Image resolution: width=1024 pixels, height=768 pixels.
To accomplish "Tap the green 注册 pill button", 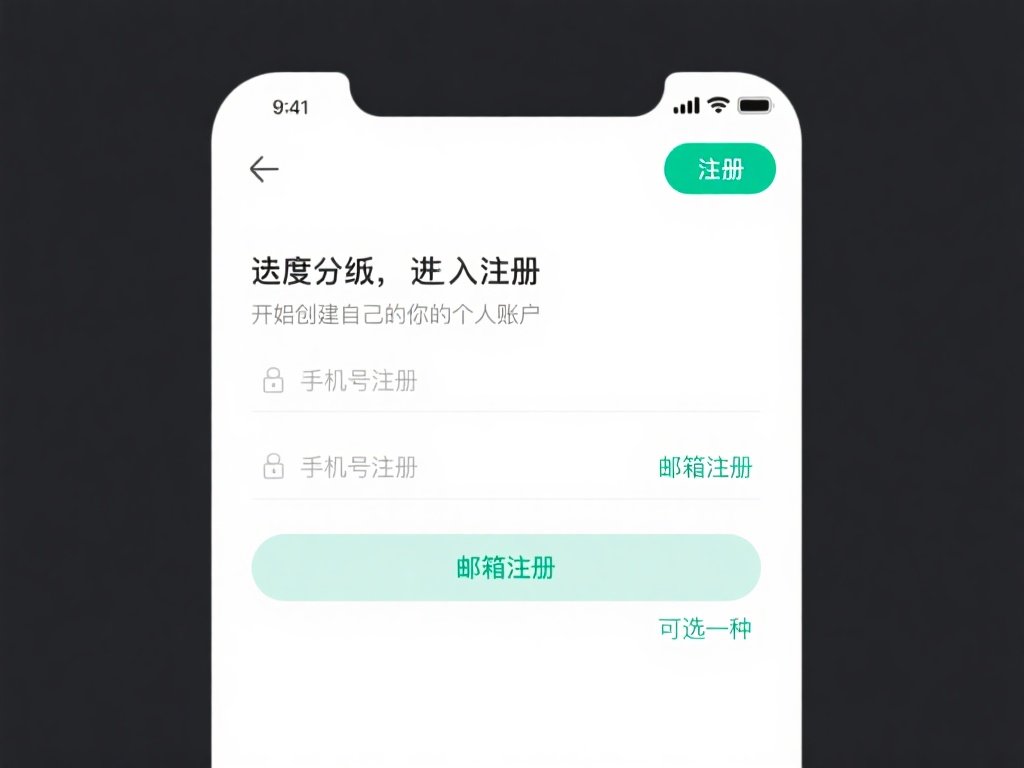I will pyautogui.click(x=720, y=169).
